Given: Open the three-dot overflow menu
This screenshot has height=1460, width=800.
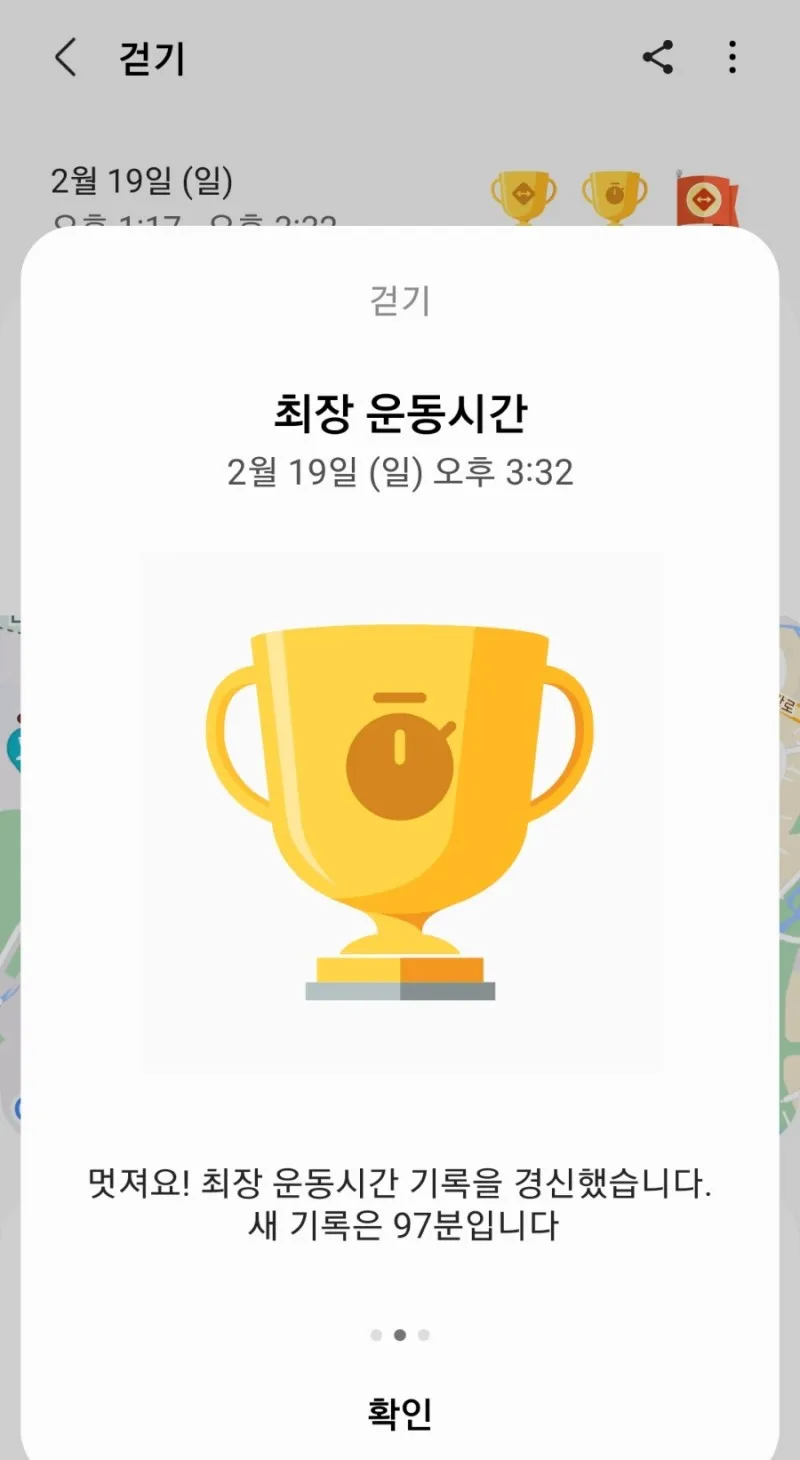Looking at the screenshot, I should coord(732,58).
